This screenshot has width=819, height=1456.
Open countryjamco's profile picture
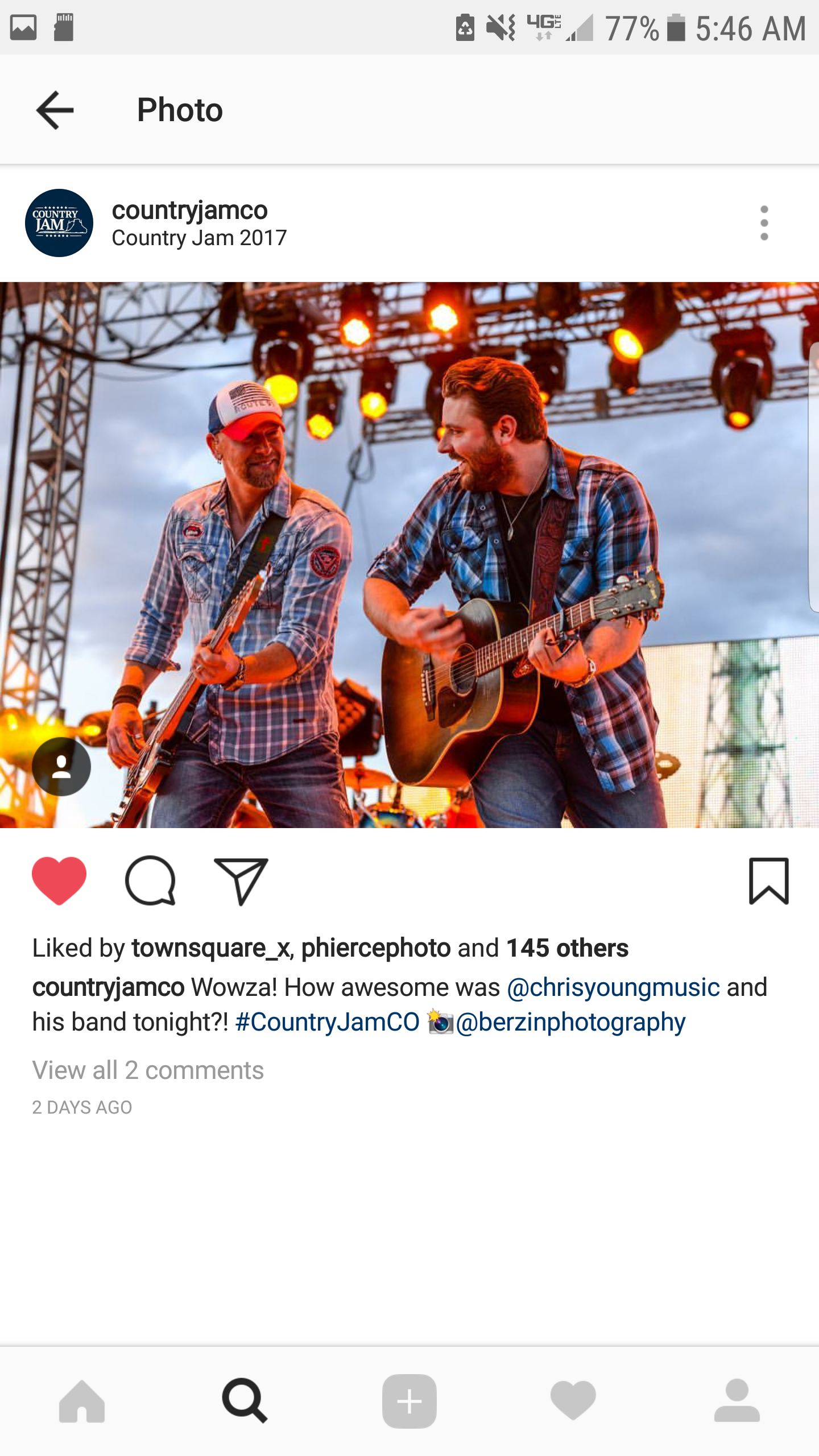point(59,223)
